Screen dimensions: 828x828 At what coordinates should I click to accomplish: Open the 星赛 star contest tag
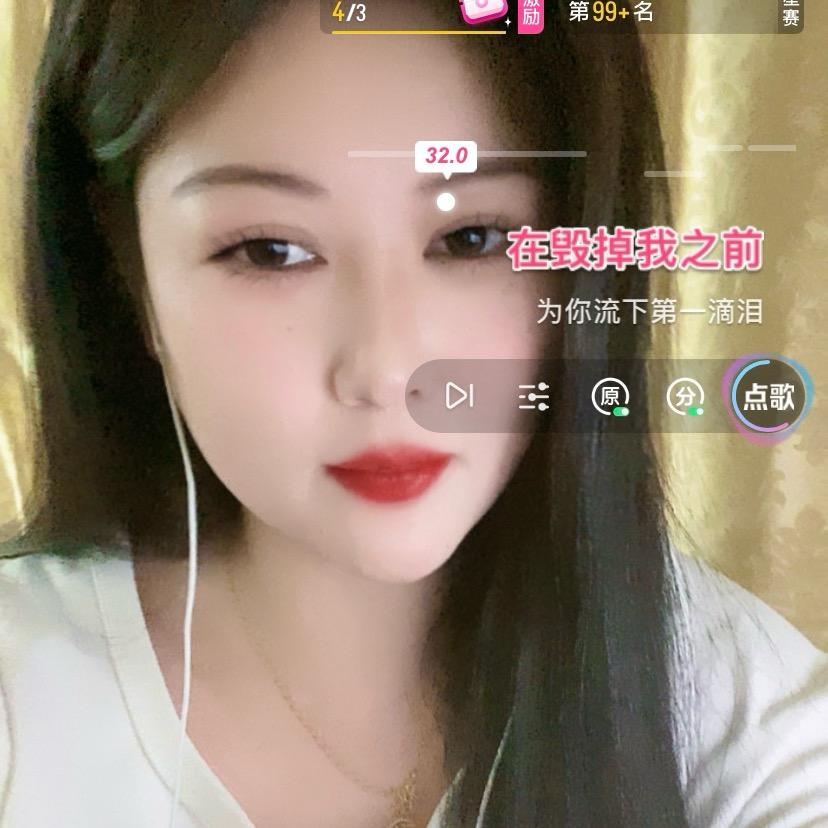[790, 14]
